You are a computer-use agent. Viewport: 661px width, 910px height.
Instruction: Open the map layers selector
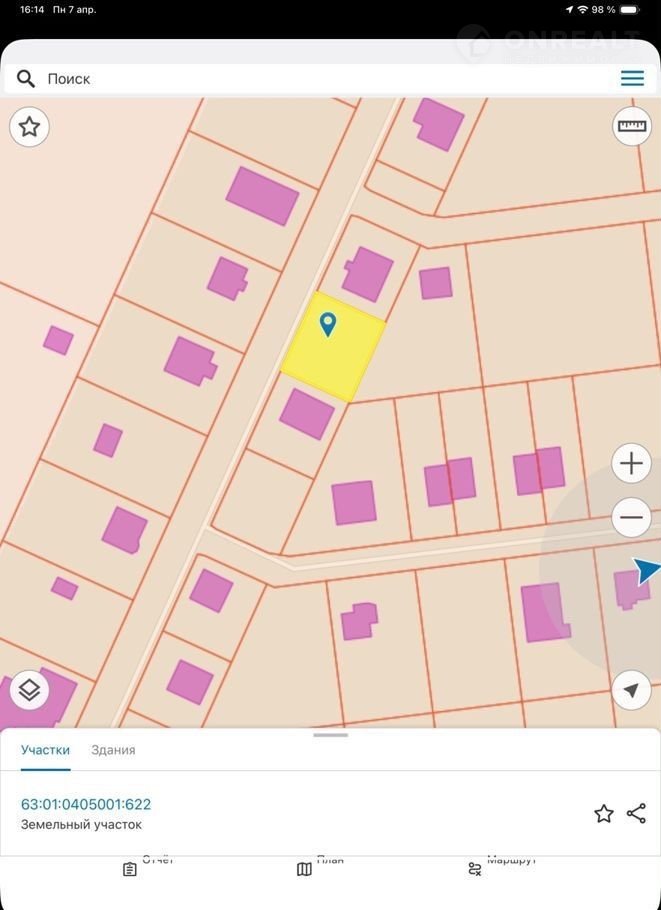pyautogui.click(x=29, y=690)
